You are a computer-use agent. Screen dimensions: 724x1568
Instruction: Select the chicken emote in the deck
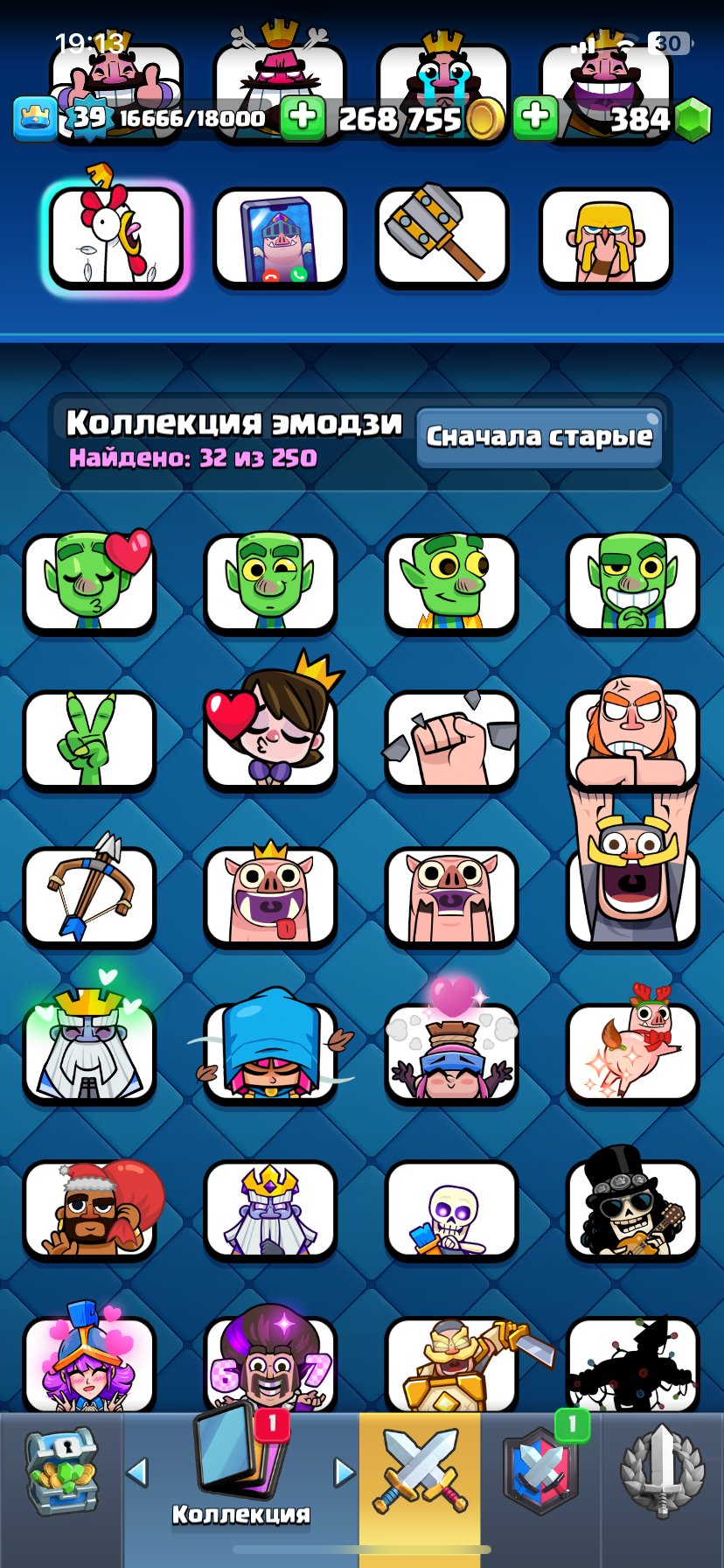click(x=115, y=237)
